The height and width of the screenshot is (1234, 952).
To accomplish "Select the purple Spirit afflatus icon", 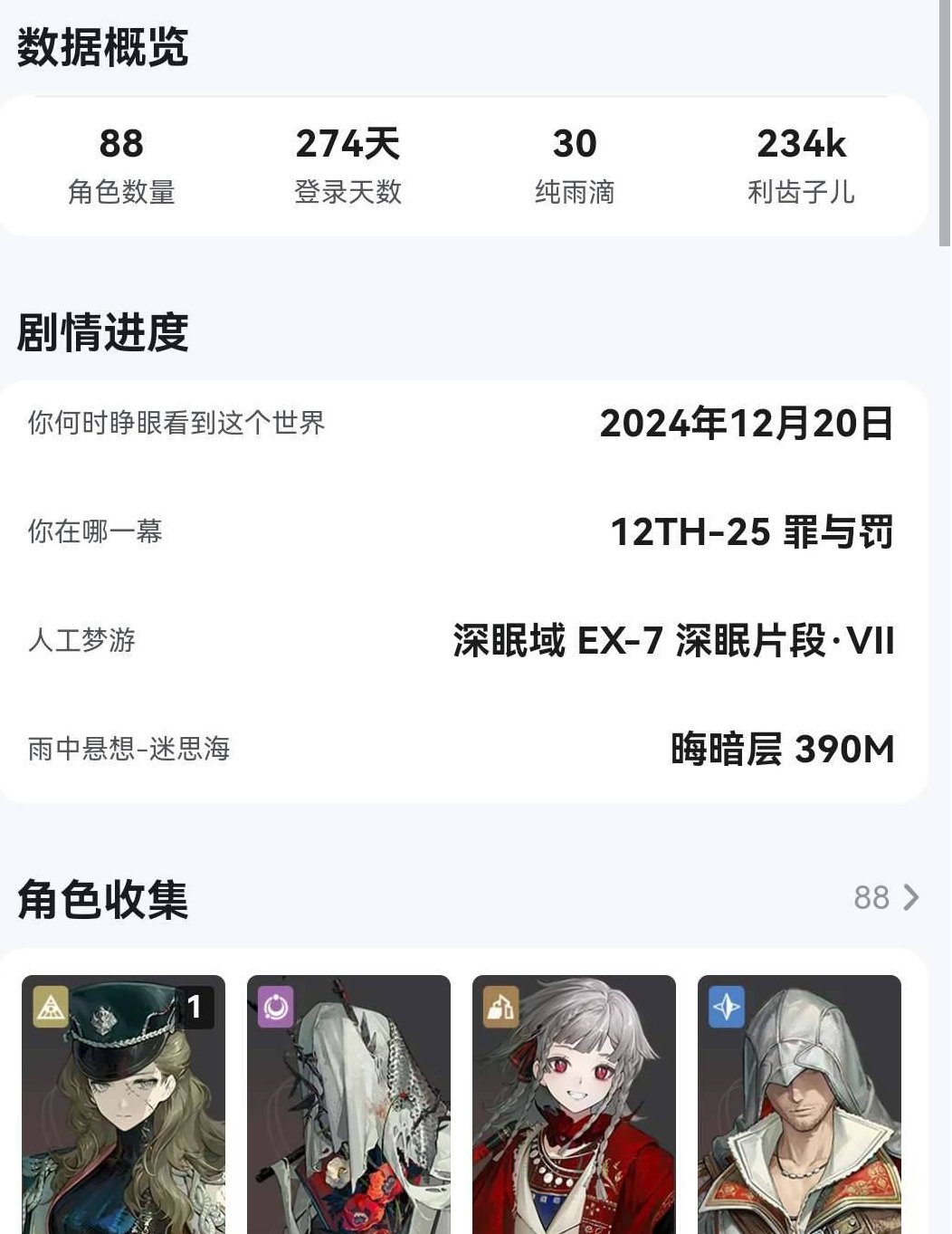I will (x=279, y=1005).
